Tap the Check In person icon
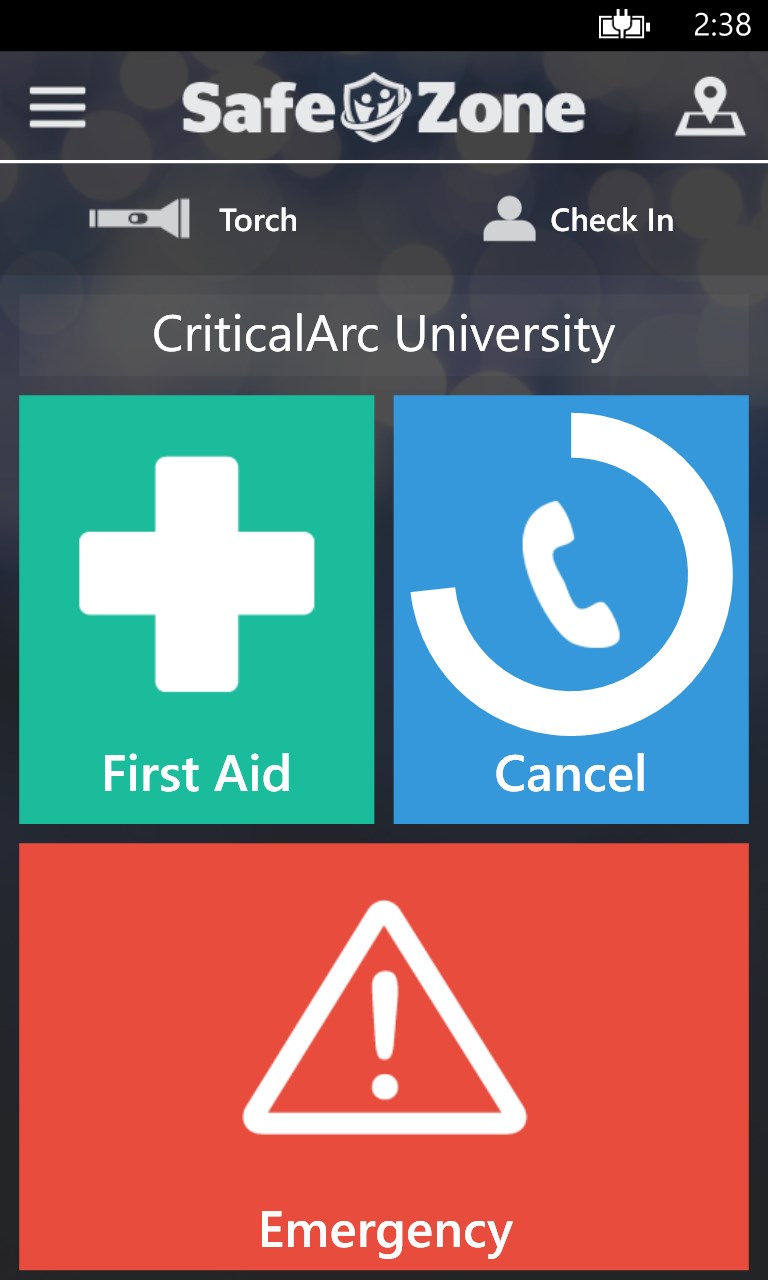Image resolution: width=768 pixels, height=1280 pixels. (x=508, y=220)
